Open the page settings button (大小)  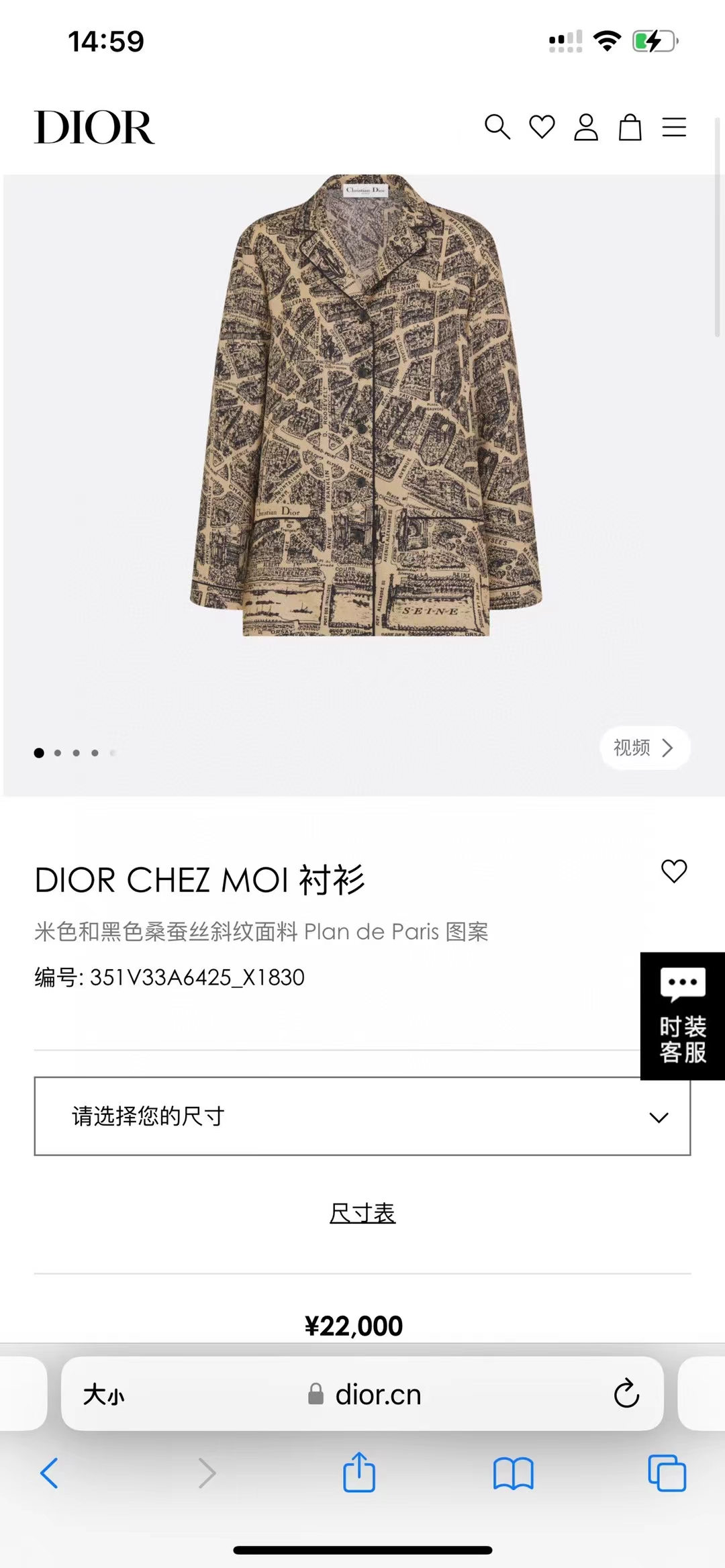[103, 1395]
